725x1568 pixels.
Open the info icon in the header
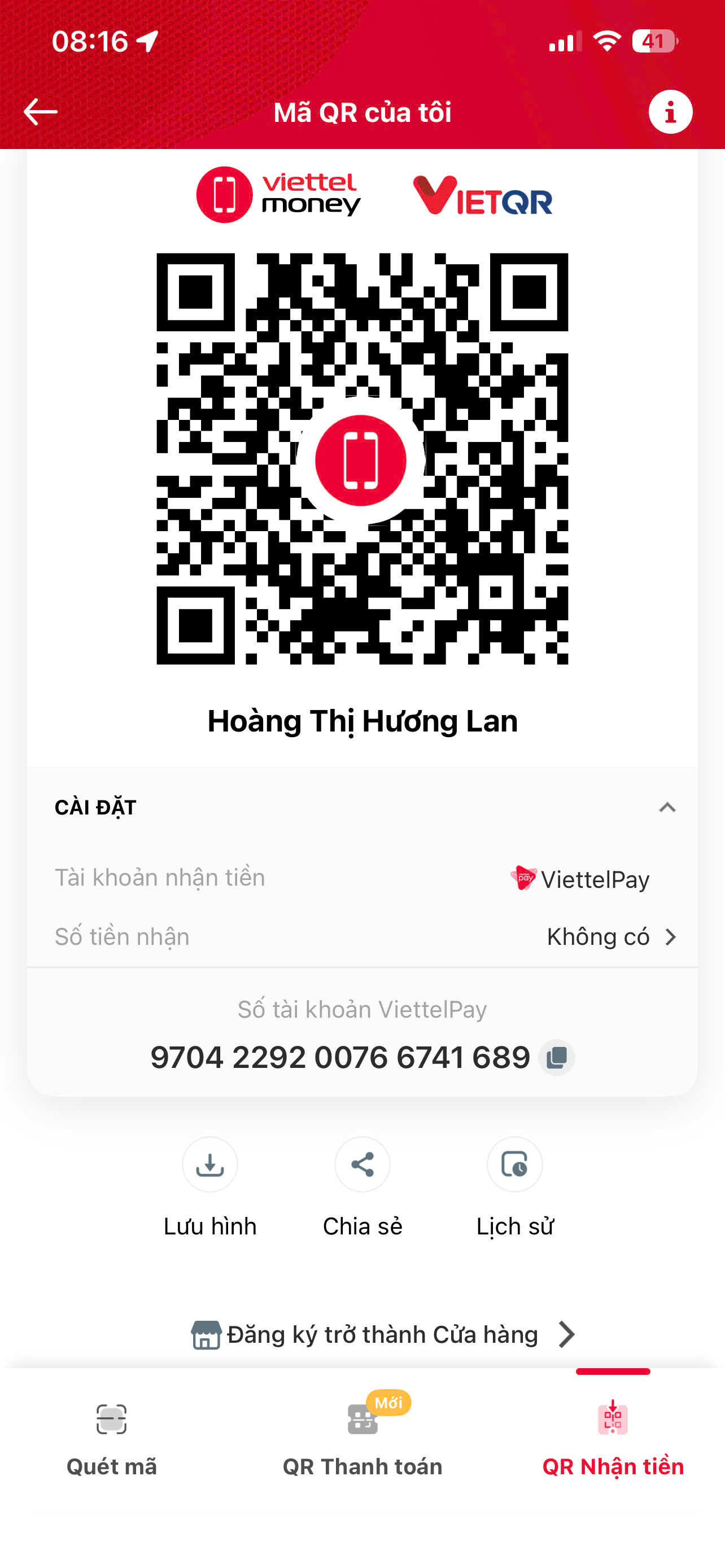tap(670, 112)
